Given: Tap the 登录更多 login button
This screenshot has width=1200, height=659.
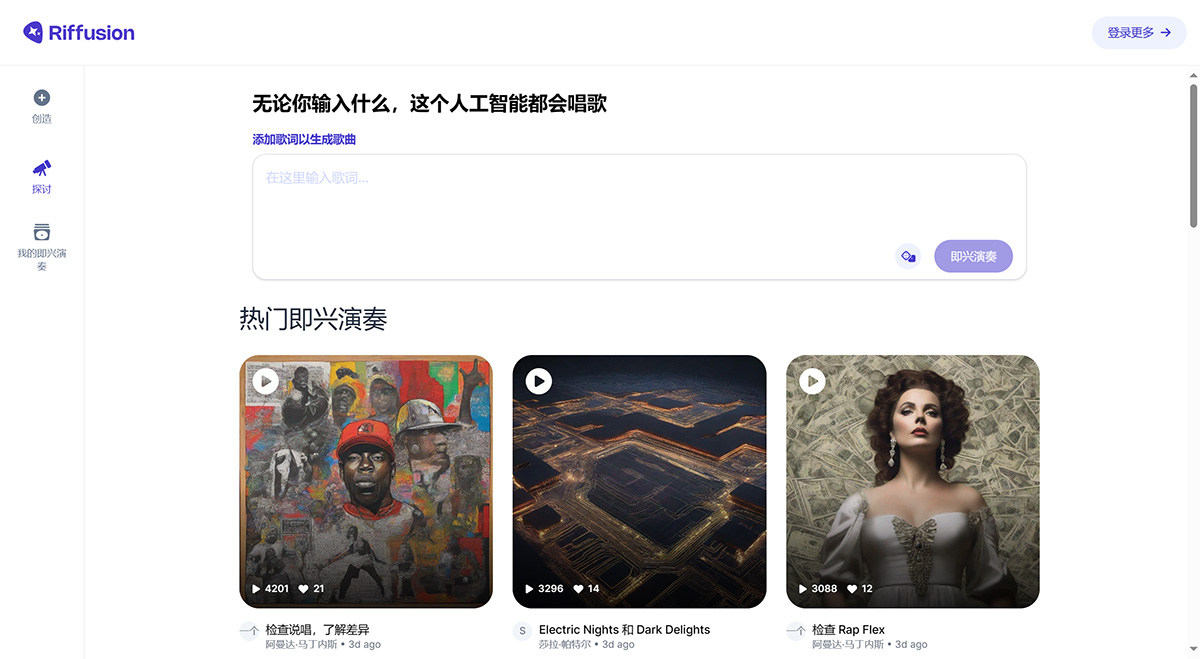Looking at the screenshot, I should tap(1138, 33).
